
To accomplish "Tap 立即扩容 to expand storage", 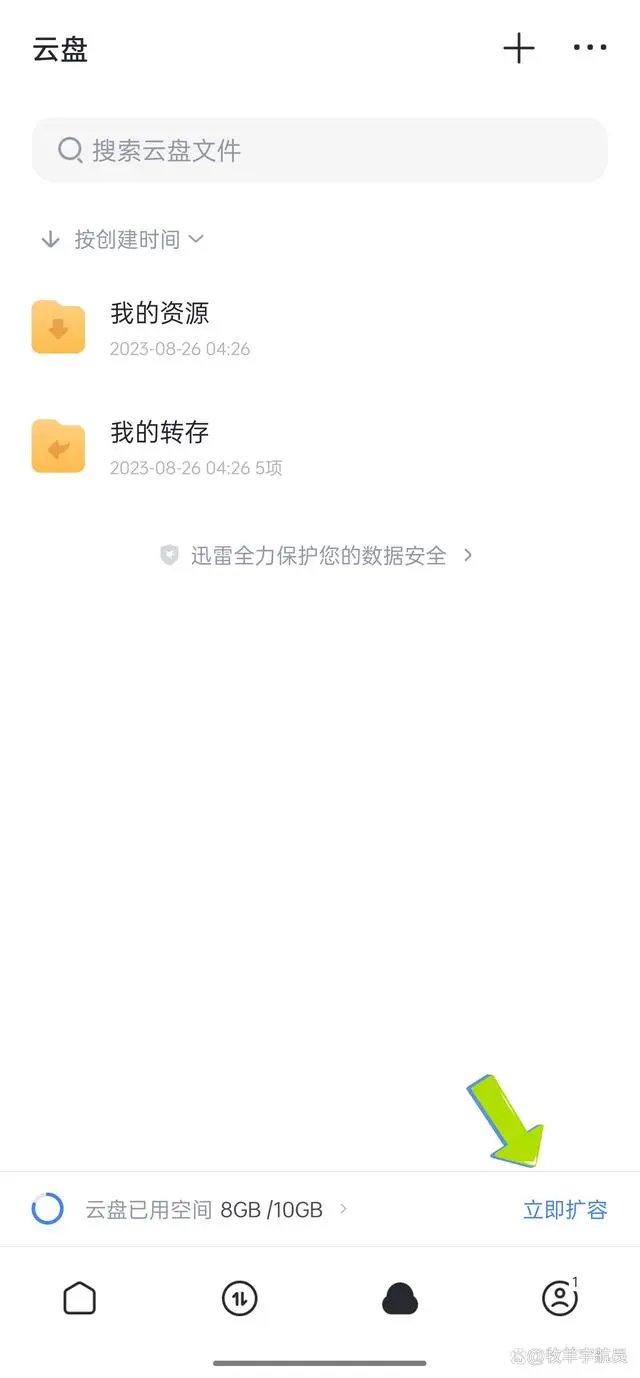I will 565,1210.
